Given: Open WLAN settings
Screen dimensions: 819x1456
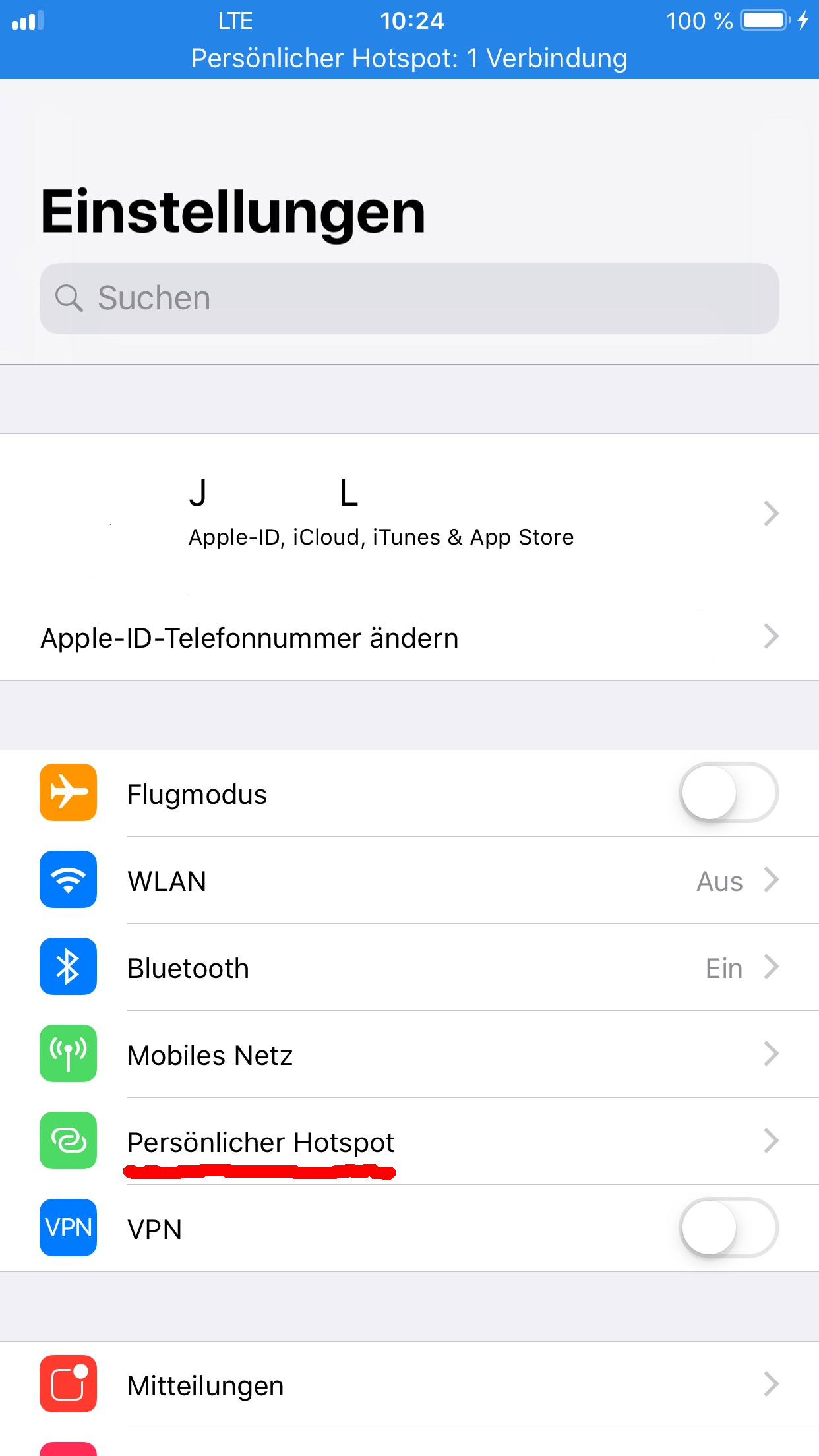Looking at the screenshot, I should [x=409, y=880].
